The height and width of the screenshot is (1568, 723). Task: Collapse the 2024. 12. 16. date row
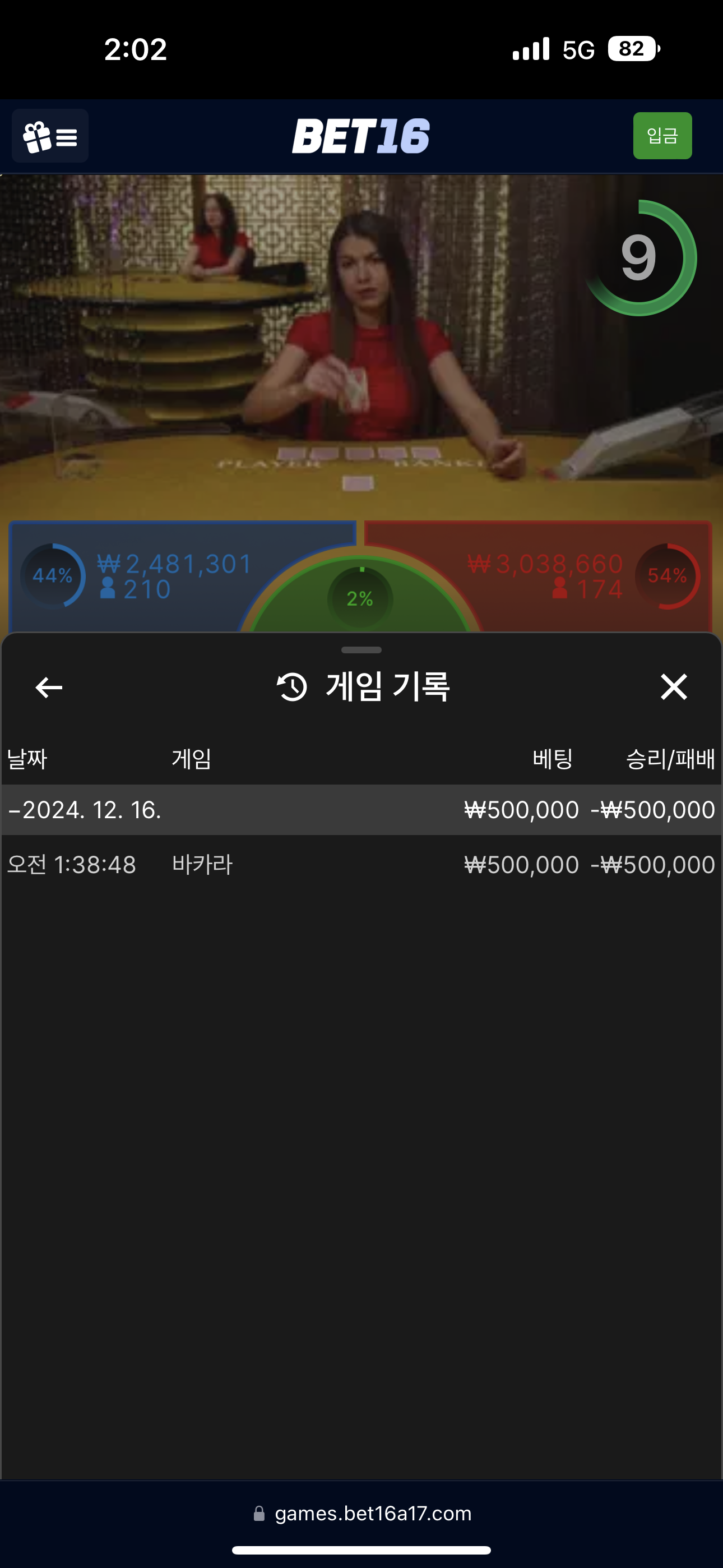tap(361, 810)
